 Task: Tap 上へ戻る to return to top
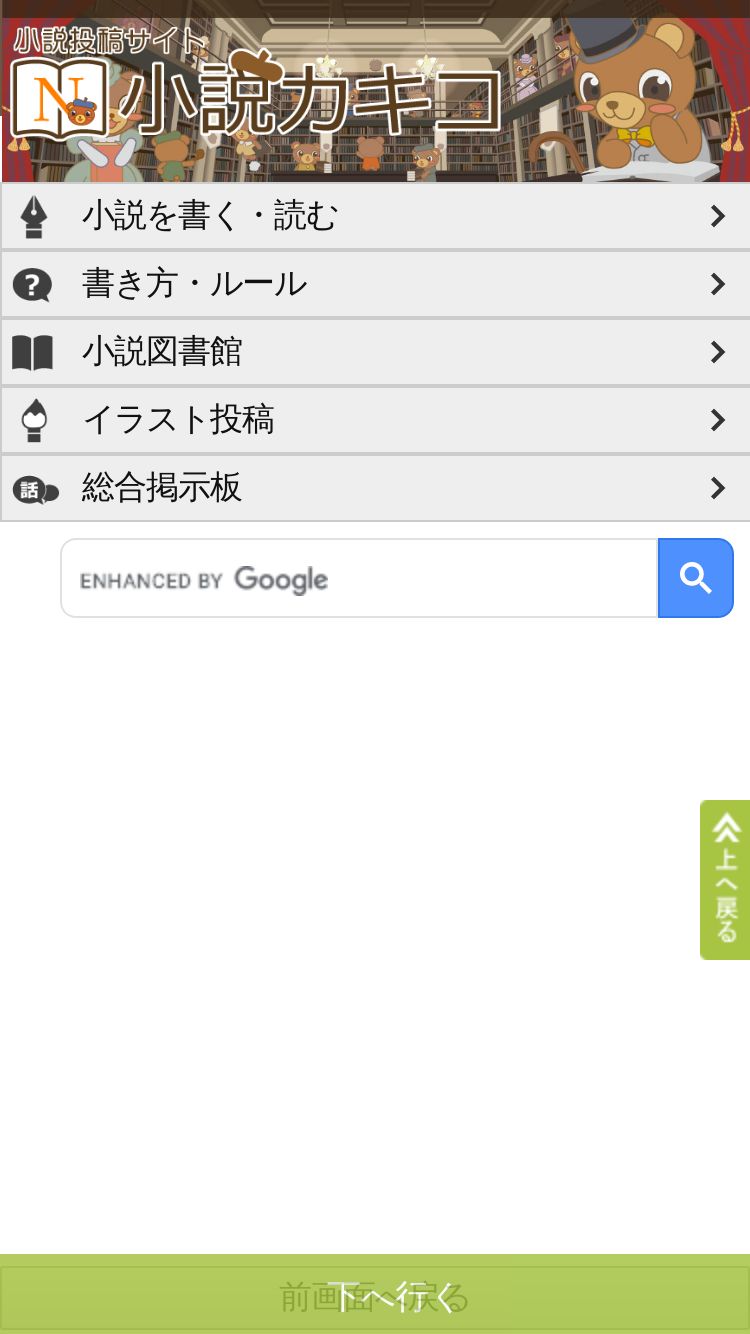pyautogui.click(x=725, y=880)
